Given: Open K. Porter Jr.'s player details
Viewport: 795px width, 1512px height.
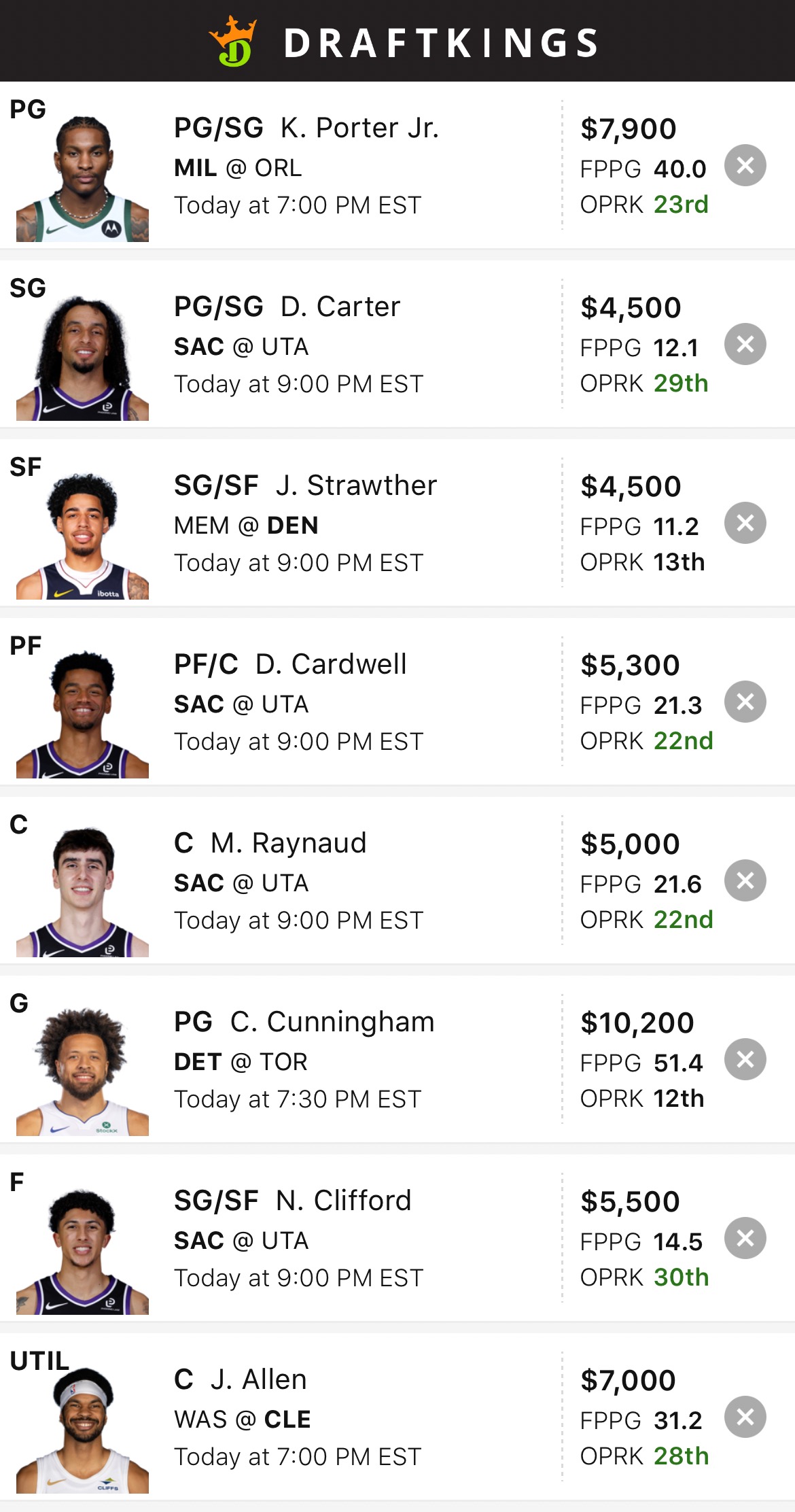Looking at the screenshot, I should coord(360,128).
